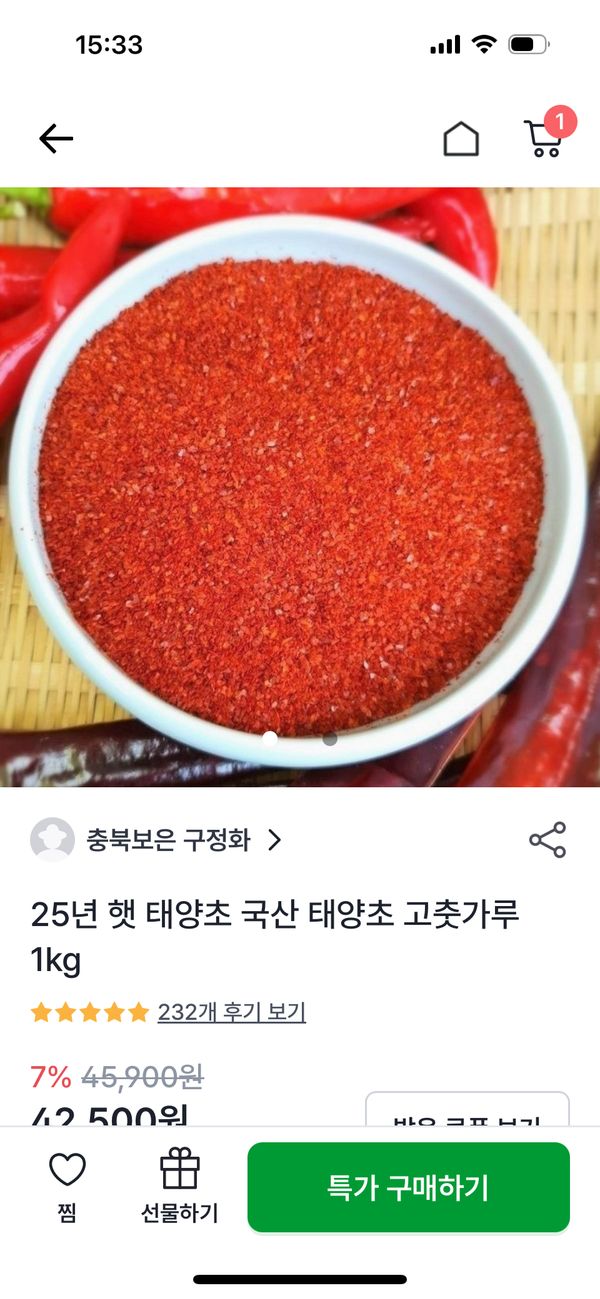Share this product
This screenshot has width=600, height=1299.
click(547, 840)
